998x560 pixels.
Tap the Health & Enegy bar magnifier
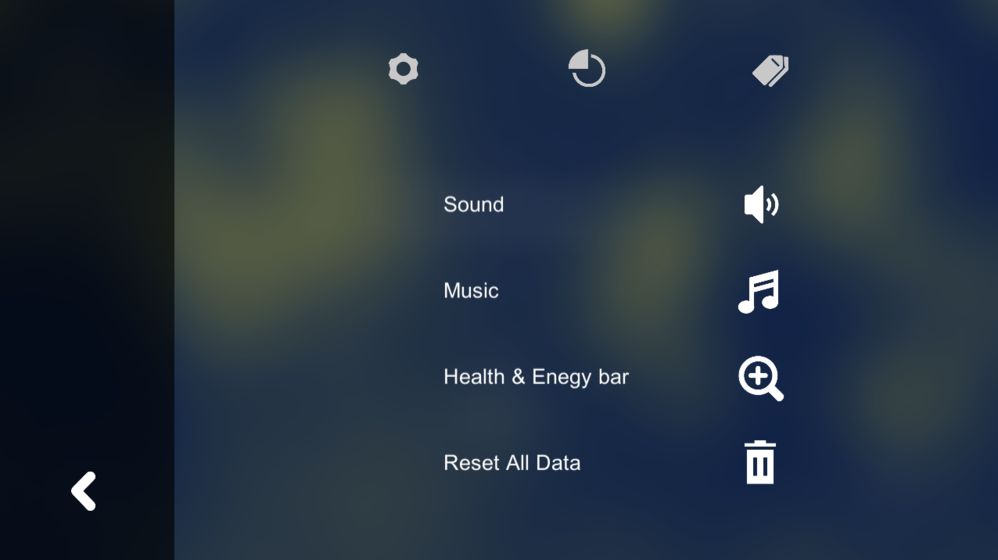[760, 379]
